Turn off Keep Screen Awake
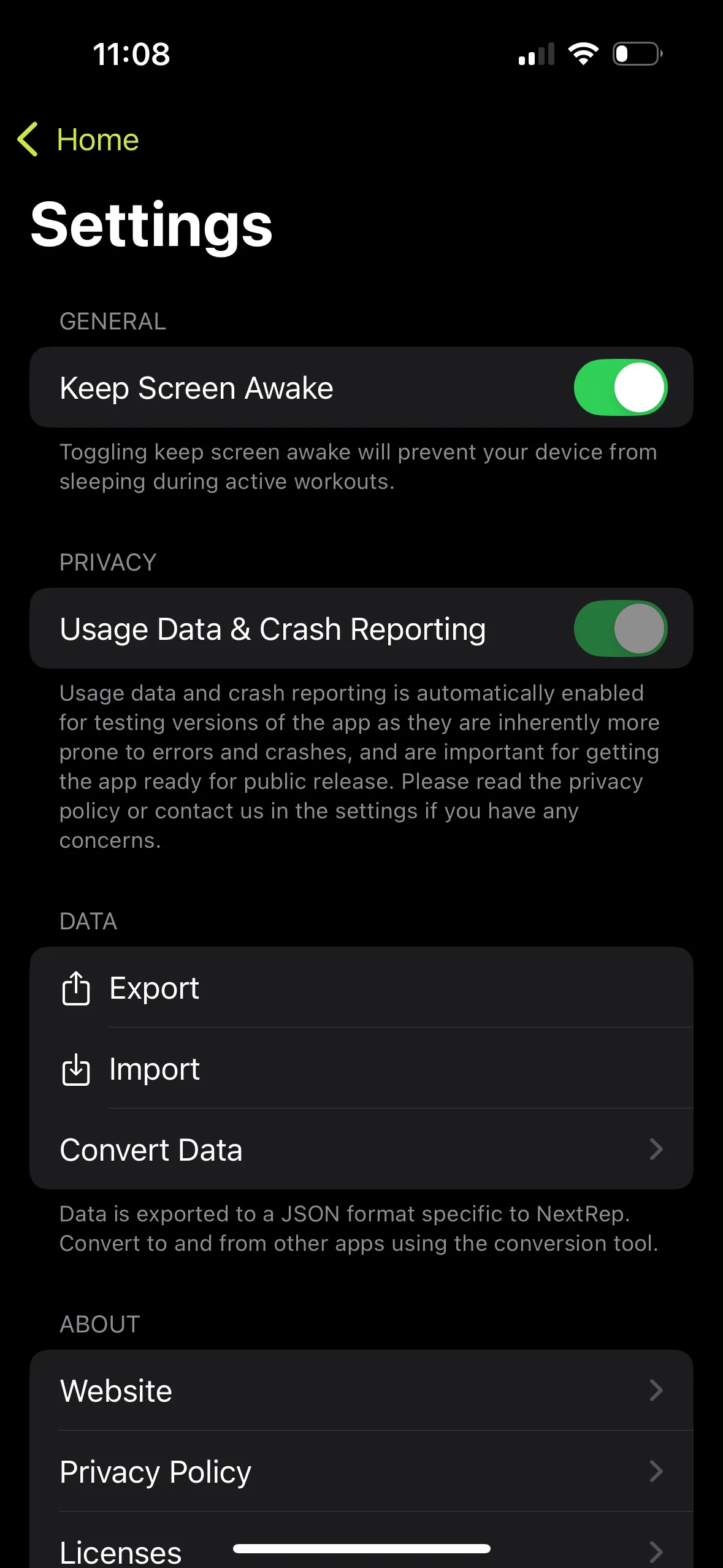Image resolution: width=723 pixels, height=1568 pixels. pos(620,388)
